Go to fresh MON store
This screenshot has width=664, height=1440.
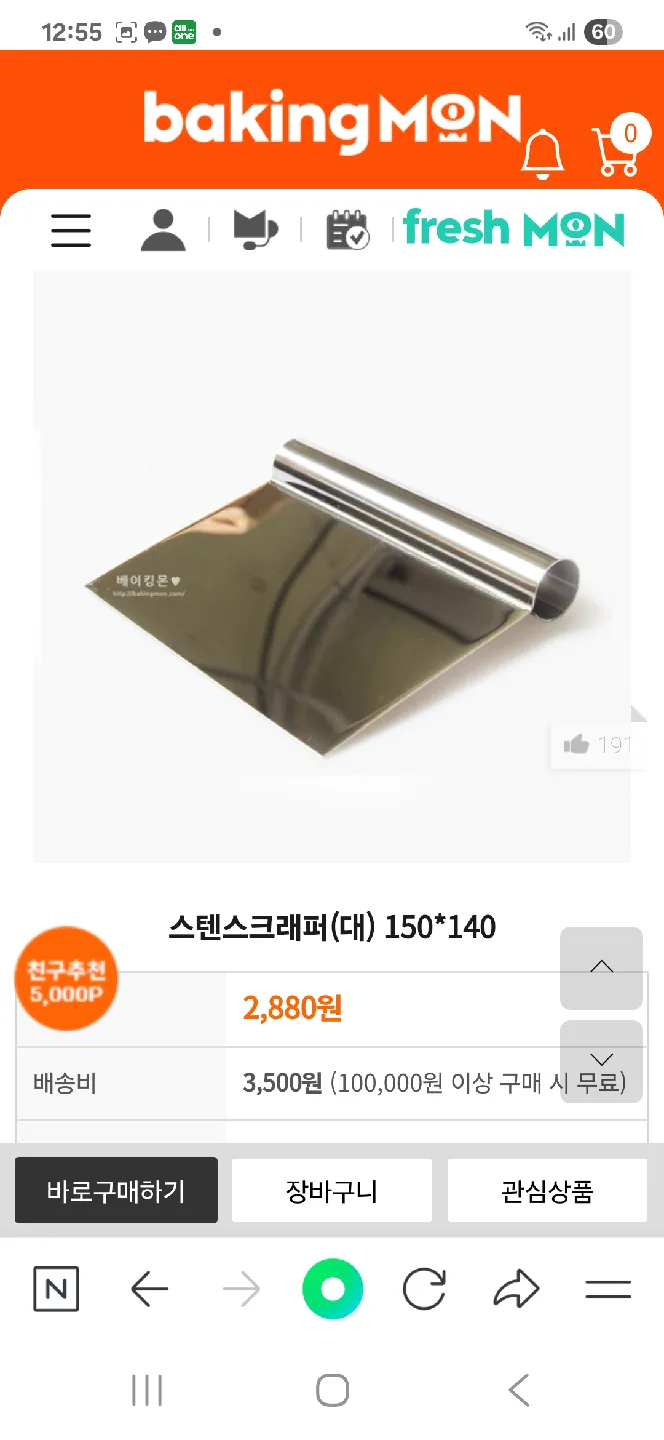(514, 229)
